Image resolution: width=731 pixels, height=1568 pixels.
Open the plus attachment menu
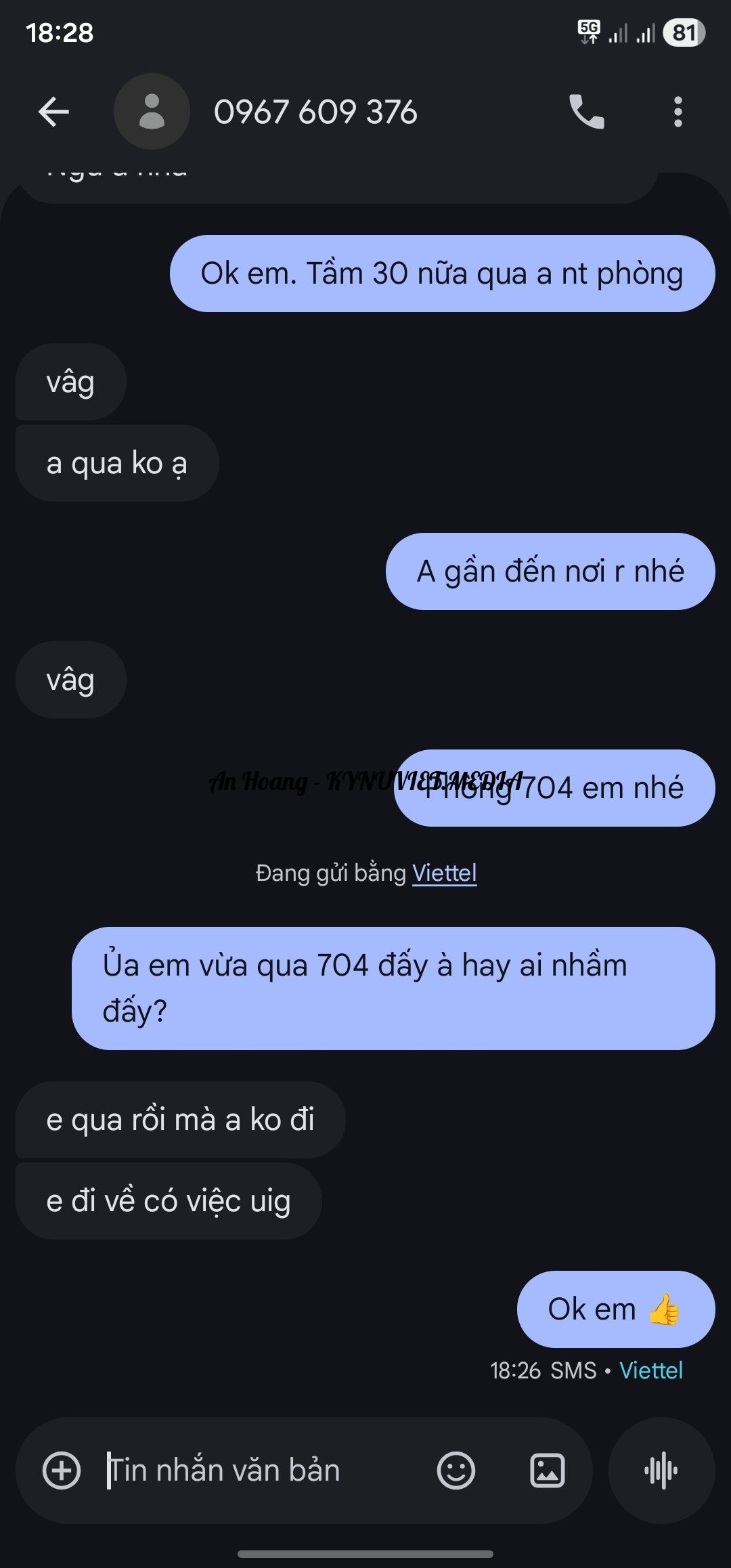[x=62, y=1471]
